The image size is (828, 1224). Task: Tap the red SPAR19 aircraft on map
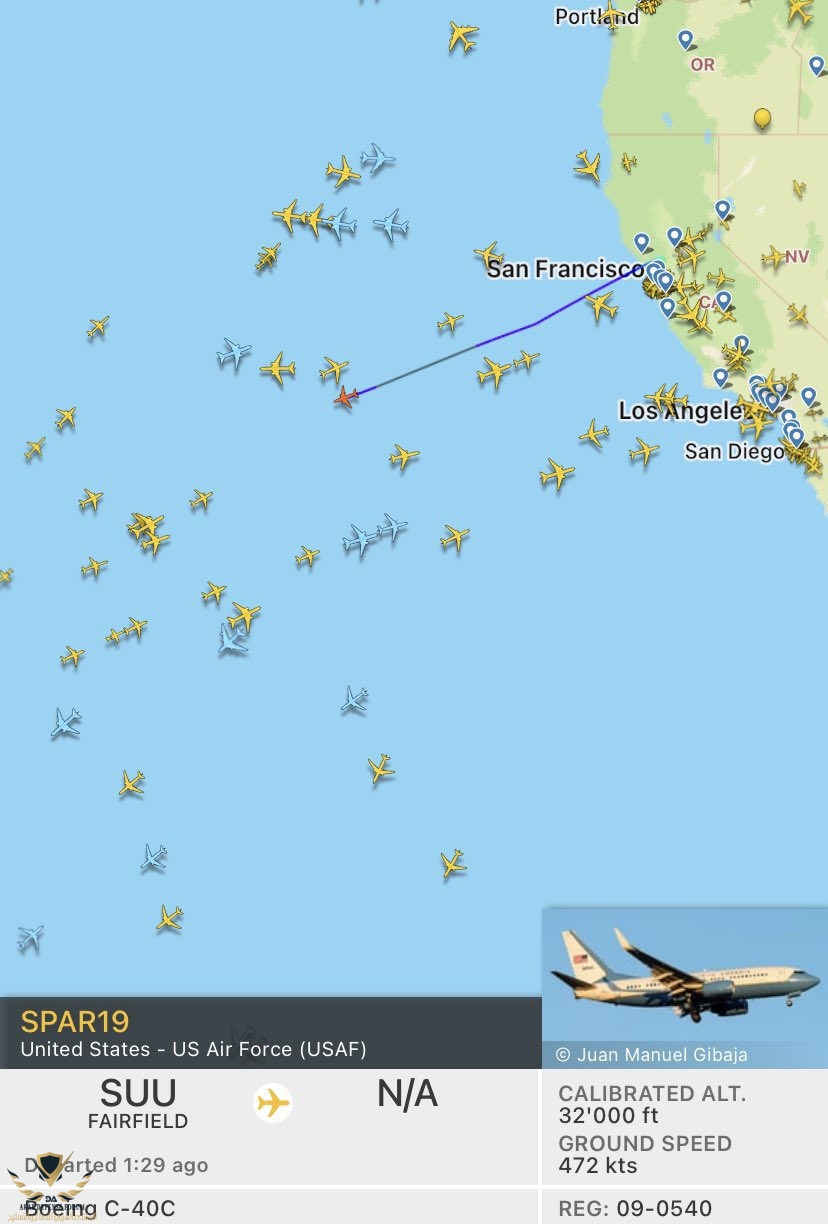(345, 397)
